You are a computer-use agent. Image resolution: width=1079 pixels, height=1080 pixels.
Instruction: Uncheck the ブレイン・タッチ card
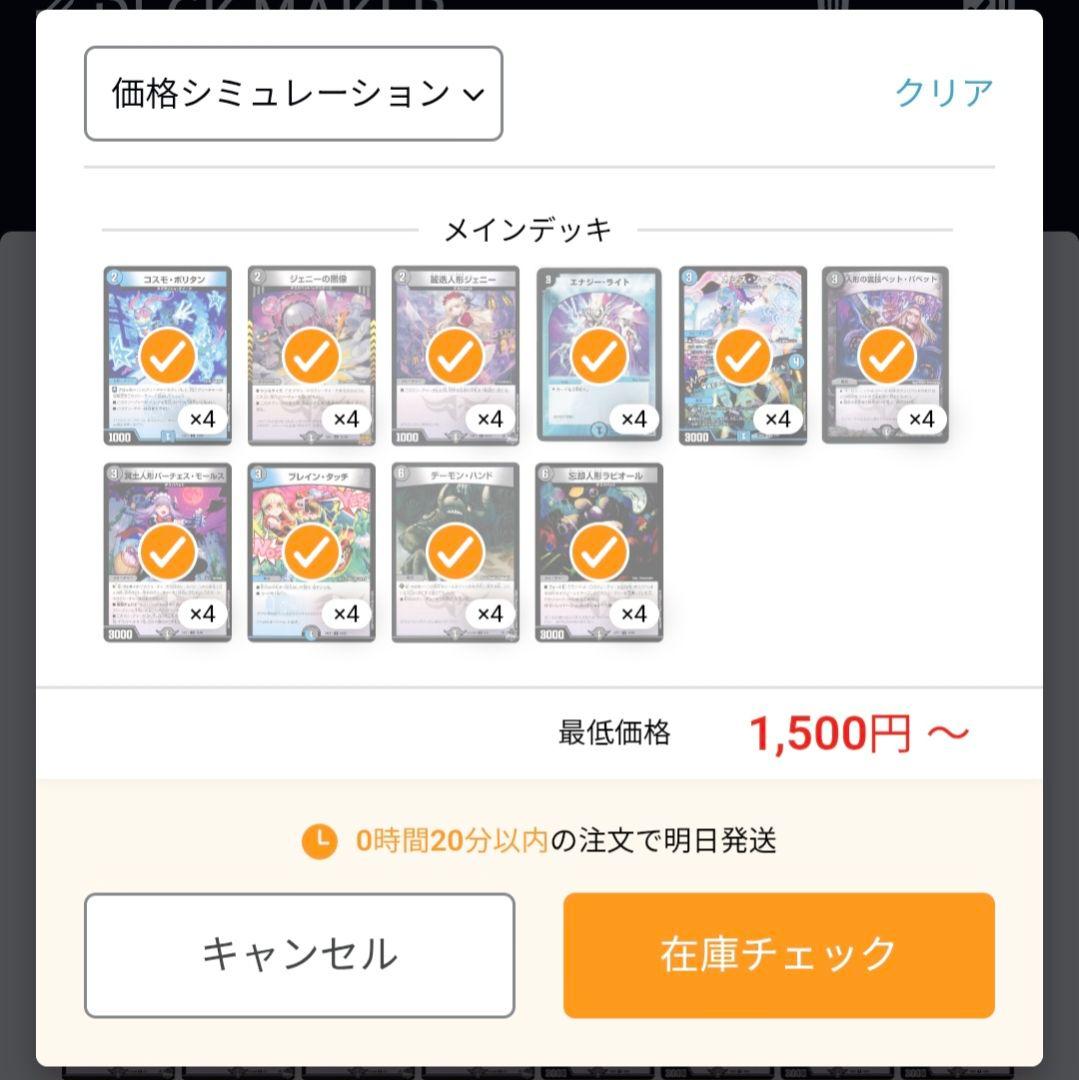pyautogui.click(x=311, y=551)
